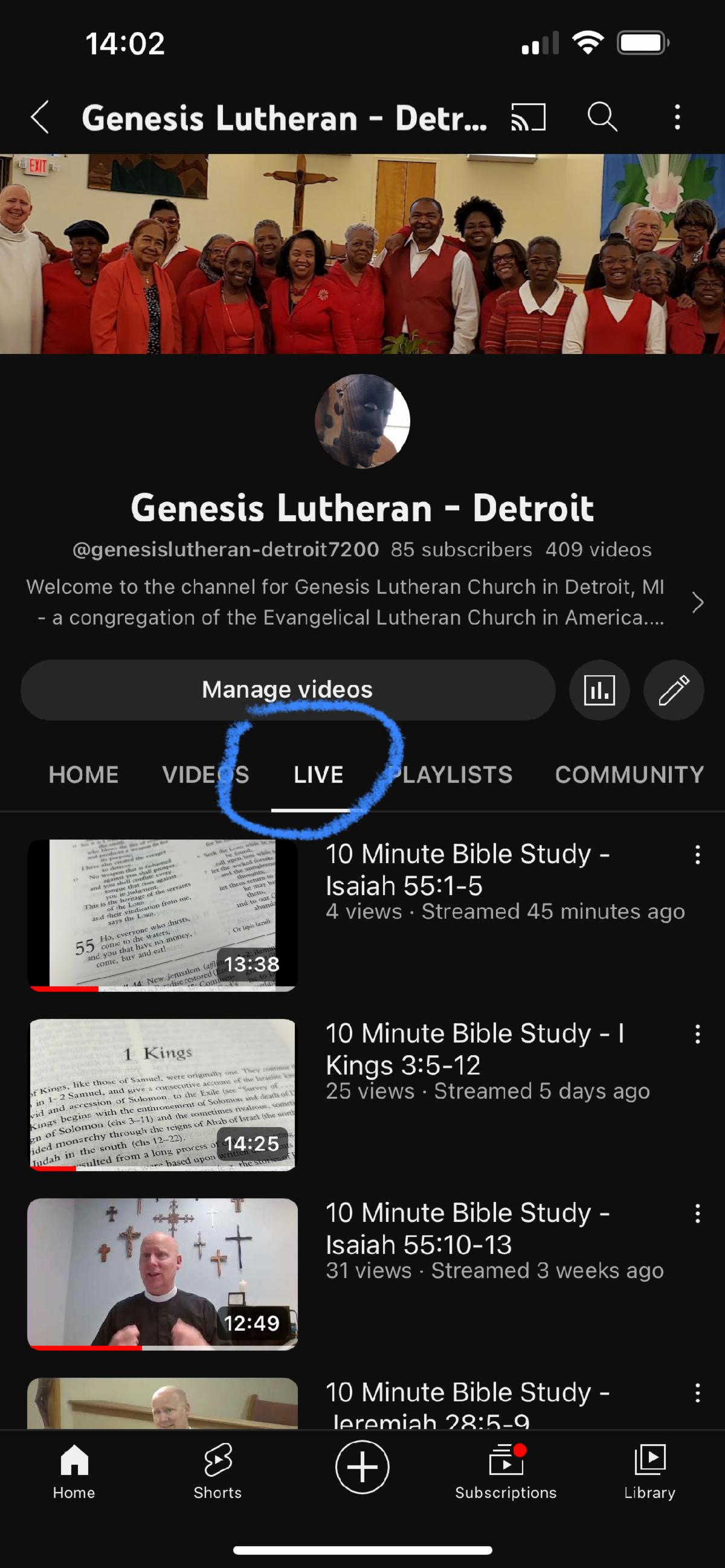725x1568 pixels.
Task: Open the COMMUNITY tab
Action: point(629,775)
